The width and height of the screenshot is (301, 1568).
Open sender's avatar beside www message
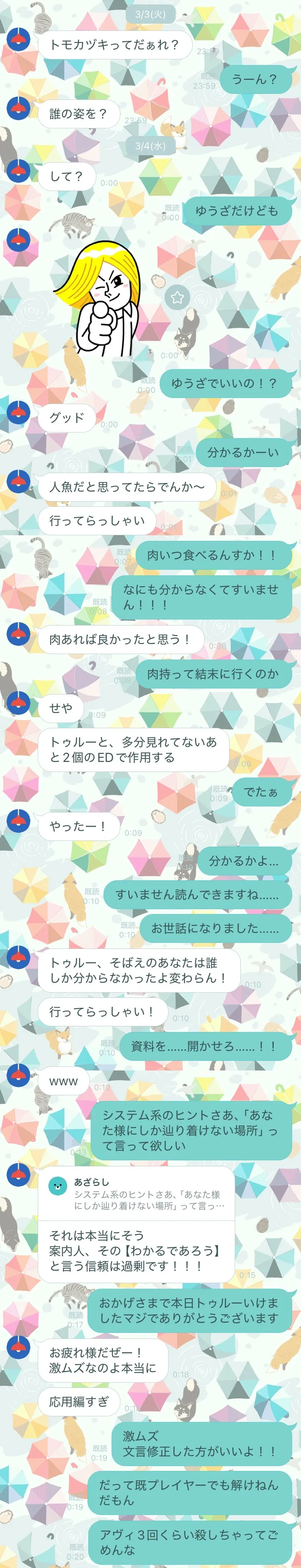[19, 1077]
